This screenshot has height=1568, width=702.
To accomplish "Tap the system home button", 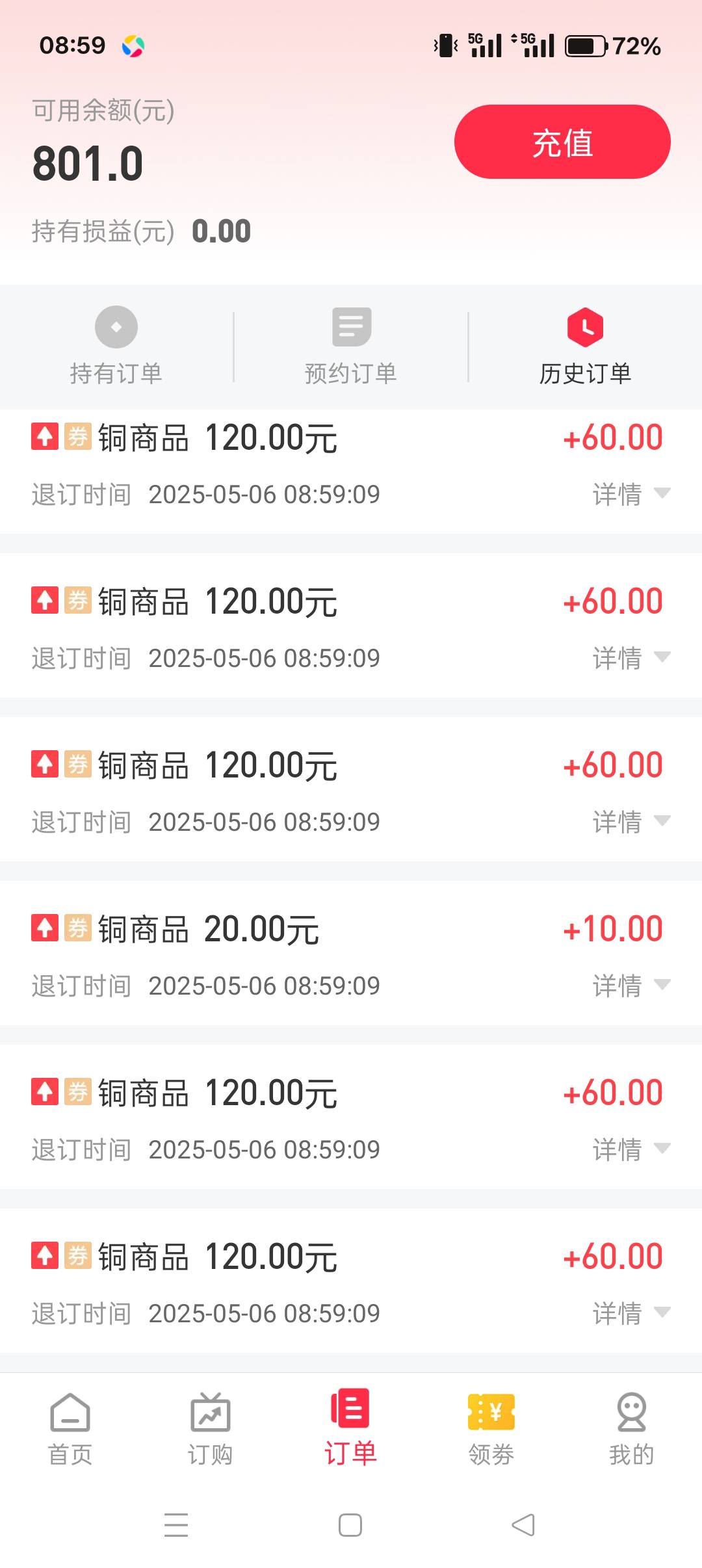I will [350, 1524].
